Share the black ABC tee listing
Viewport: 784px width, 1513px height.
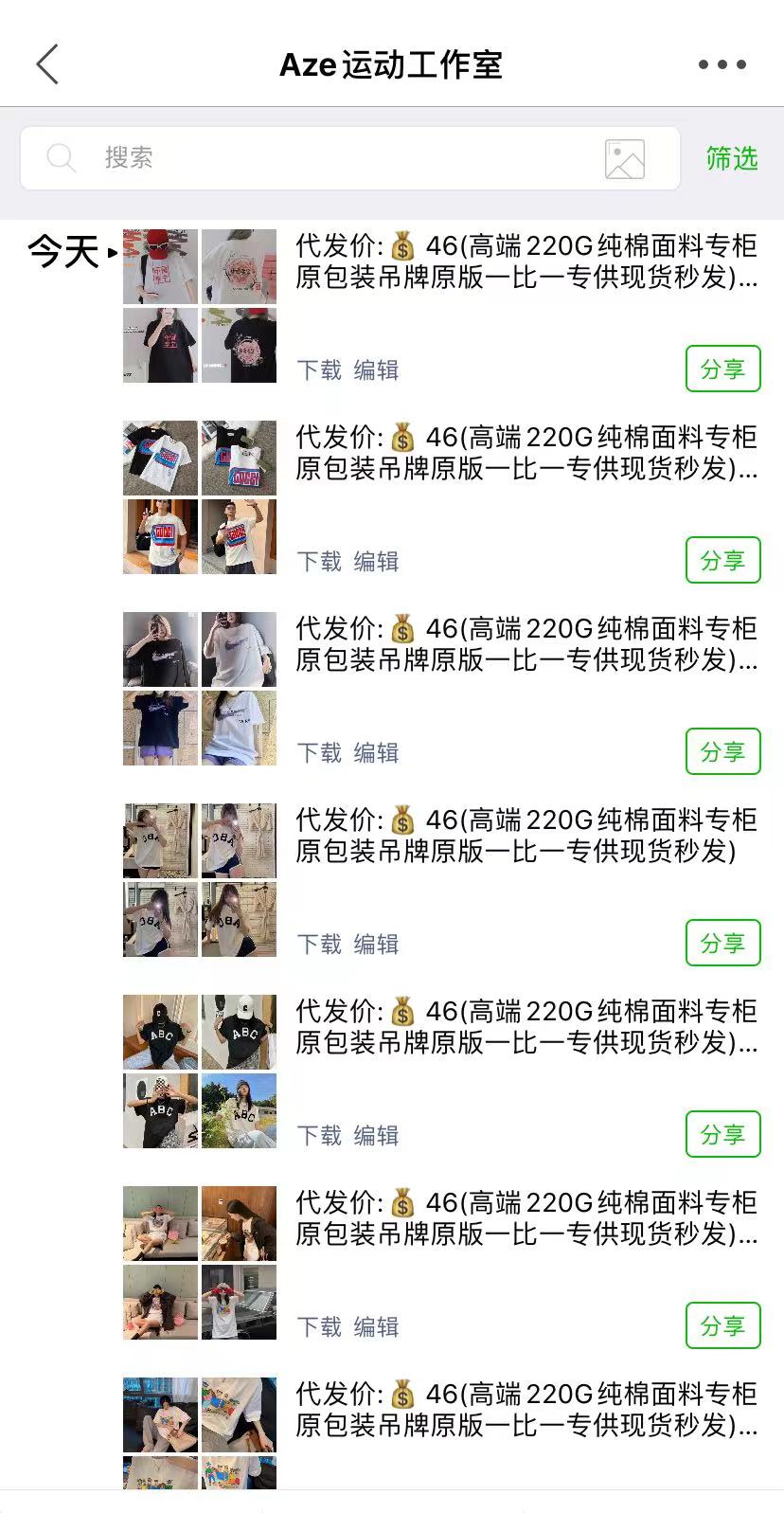point(722,1134)
